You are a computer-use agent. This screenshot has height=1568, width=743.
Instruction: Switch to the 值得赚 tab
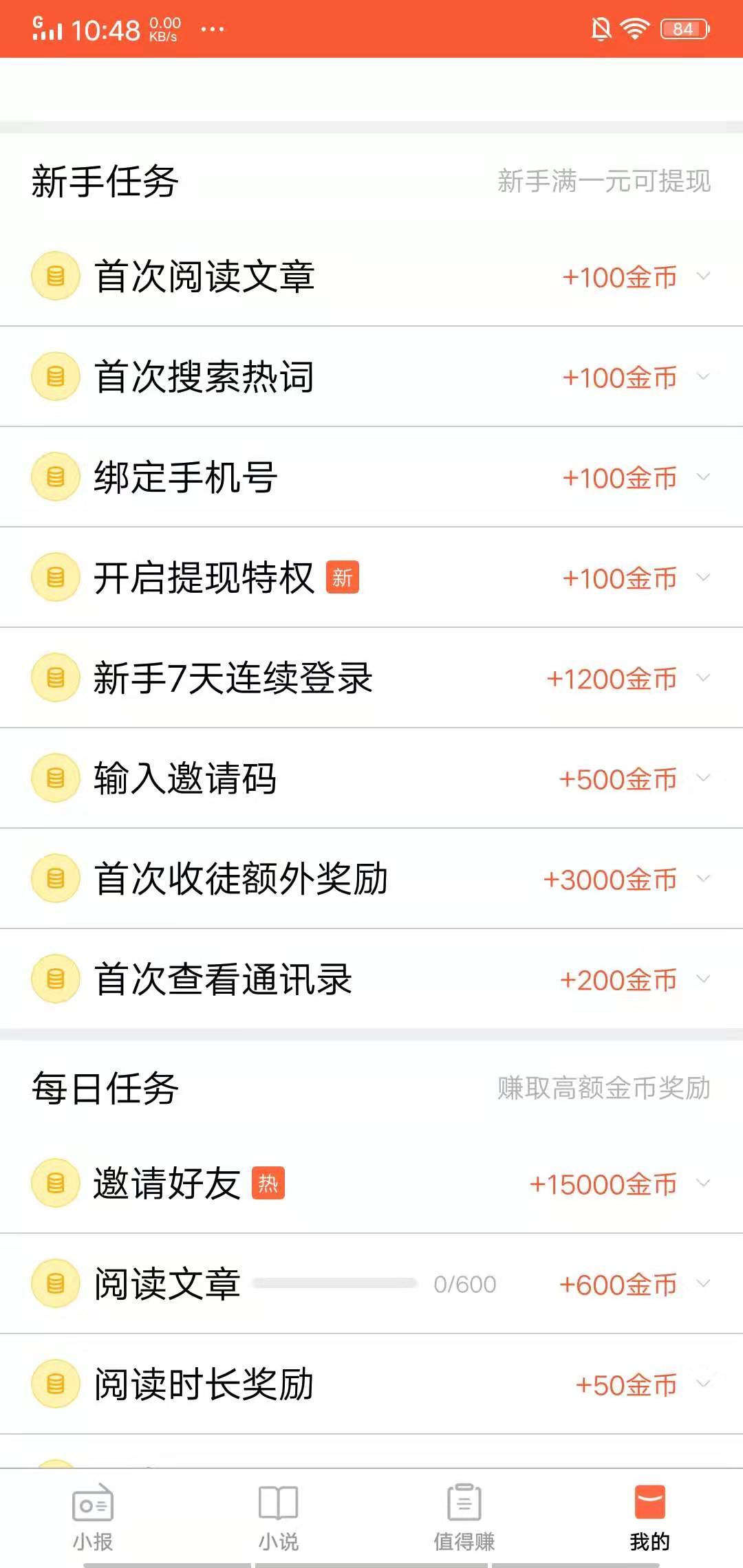point(464,1520)
